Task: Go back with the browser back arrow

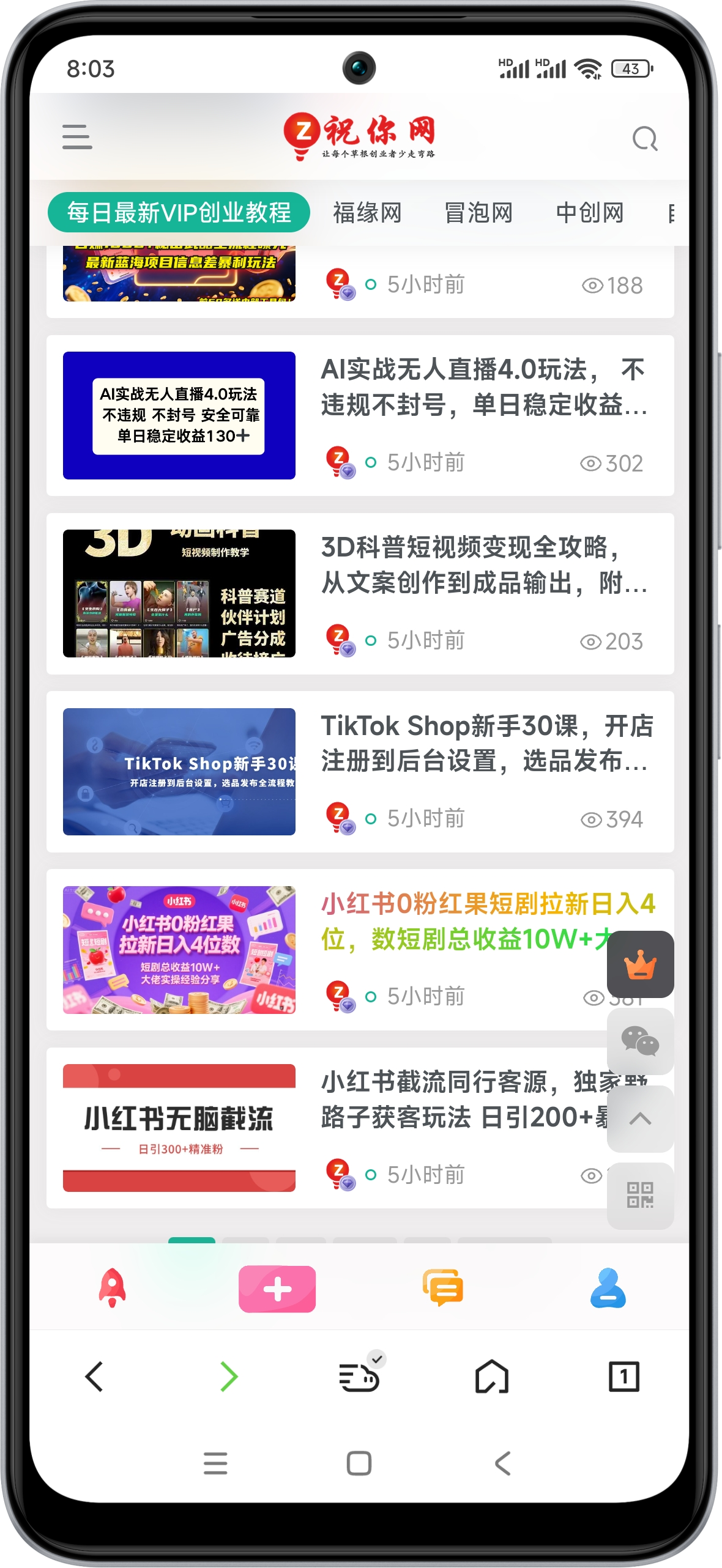Action: pos(94,1377)
